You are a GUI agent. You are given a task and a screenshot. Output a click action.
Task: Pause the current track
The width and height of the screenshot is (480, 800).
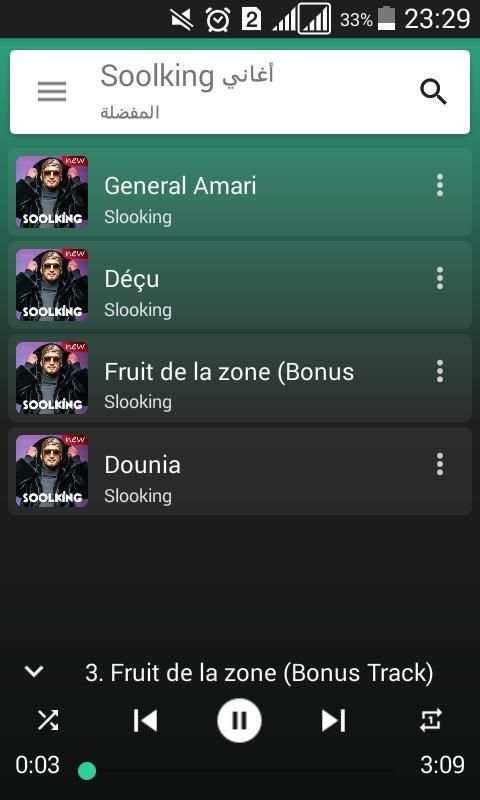coord(239,721)
